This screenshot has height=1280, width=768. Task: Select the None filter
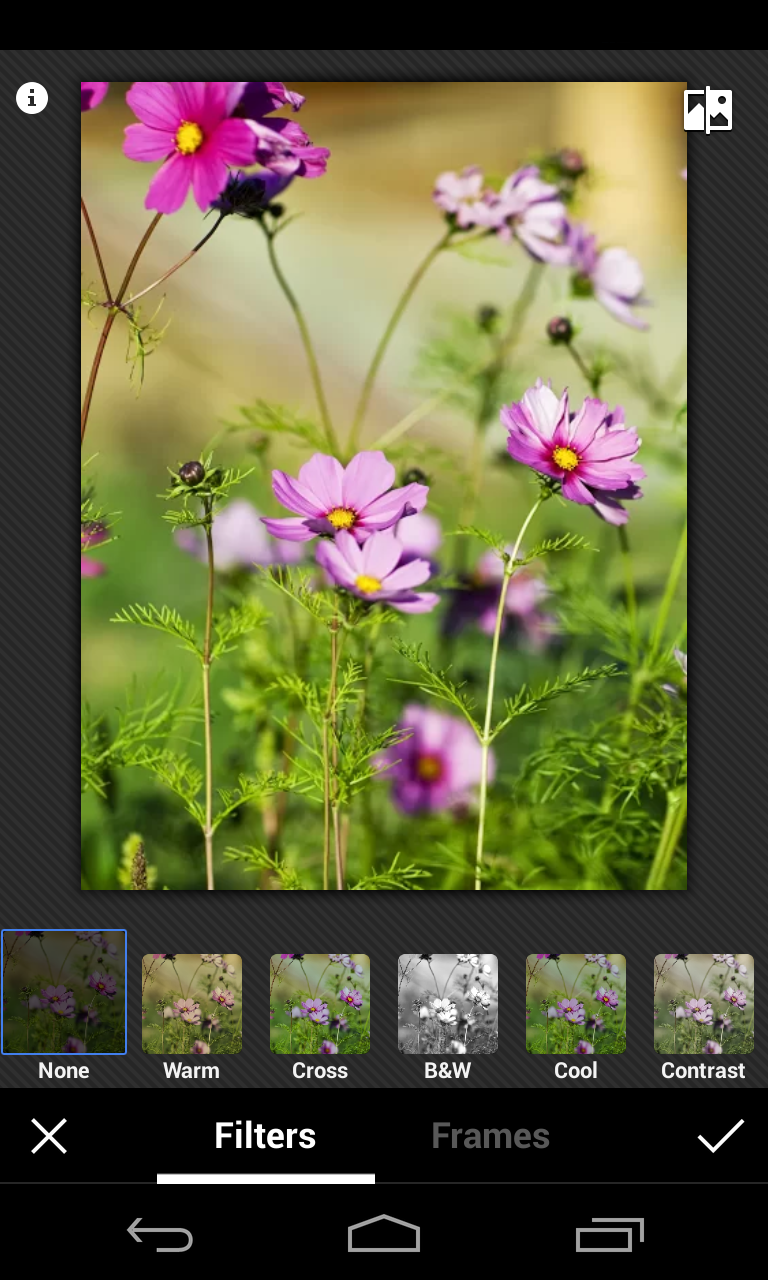[x=64, y=993]
